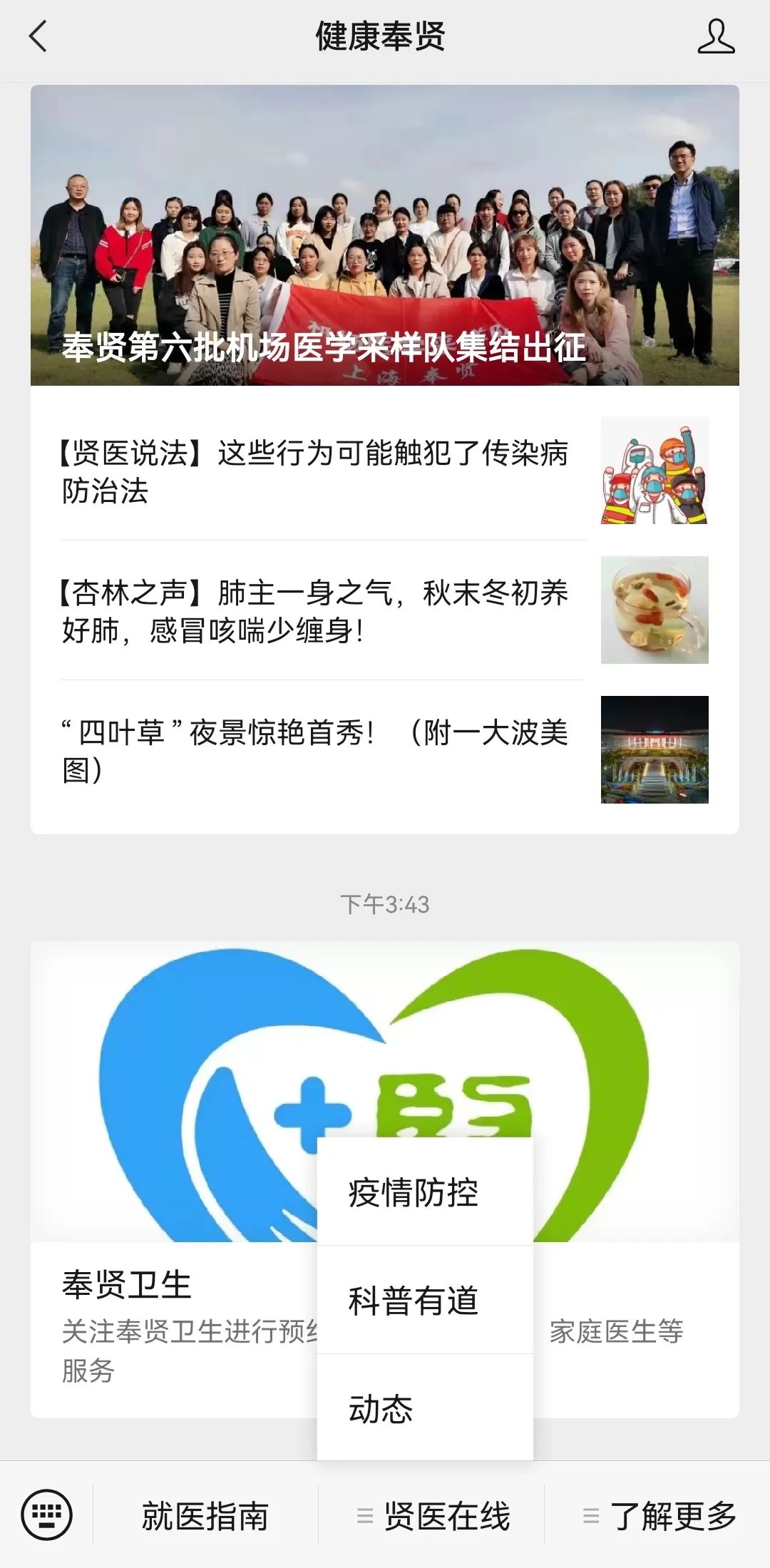
Task: Go back from 健康奉贤 chat
Action: (38, 36)
